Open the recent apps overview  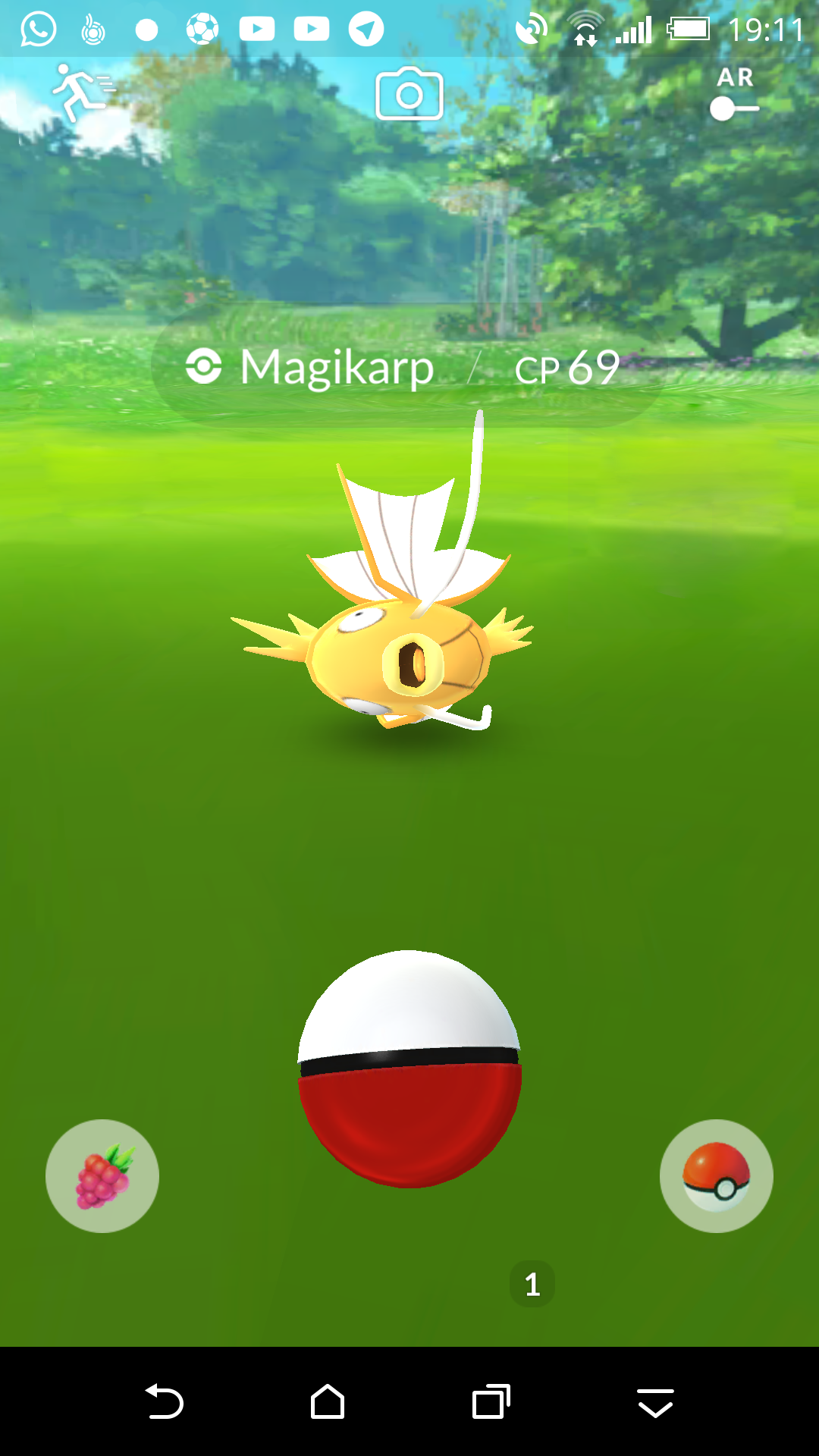tap(491, 1401)
